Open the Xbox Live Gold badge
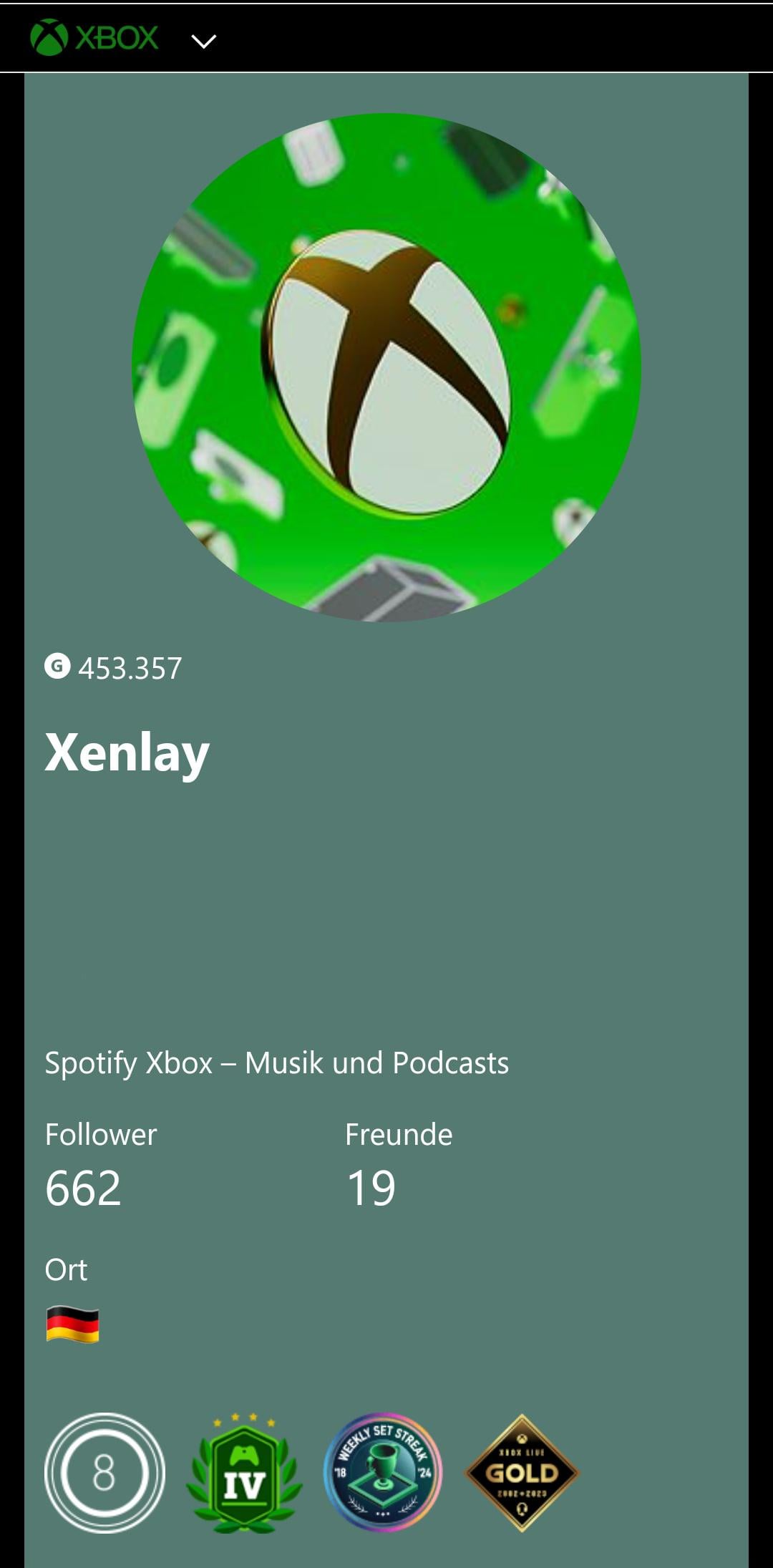 (522, 1473)
